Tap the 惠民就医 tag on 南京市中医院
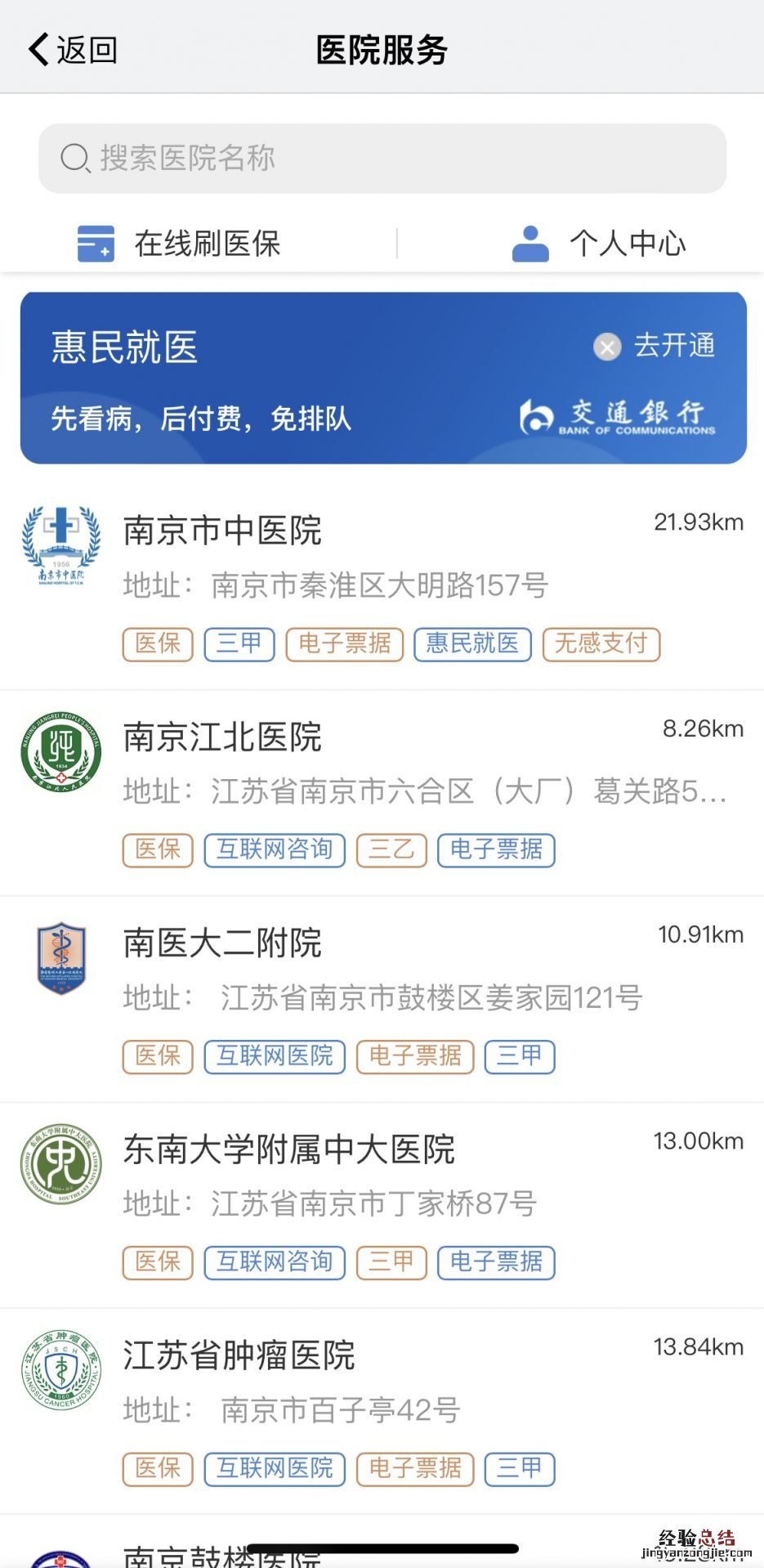Image resolution: width=764 pixels, height=1568 pixels. pyautogui.click(x=472, y=644)
